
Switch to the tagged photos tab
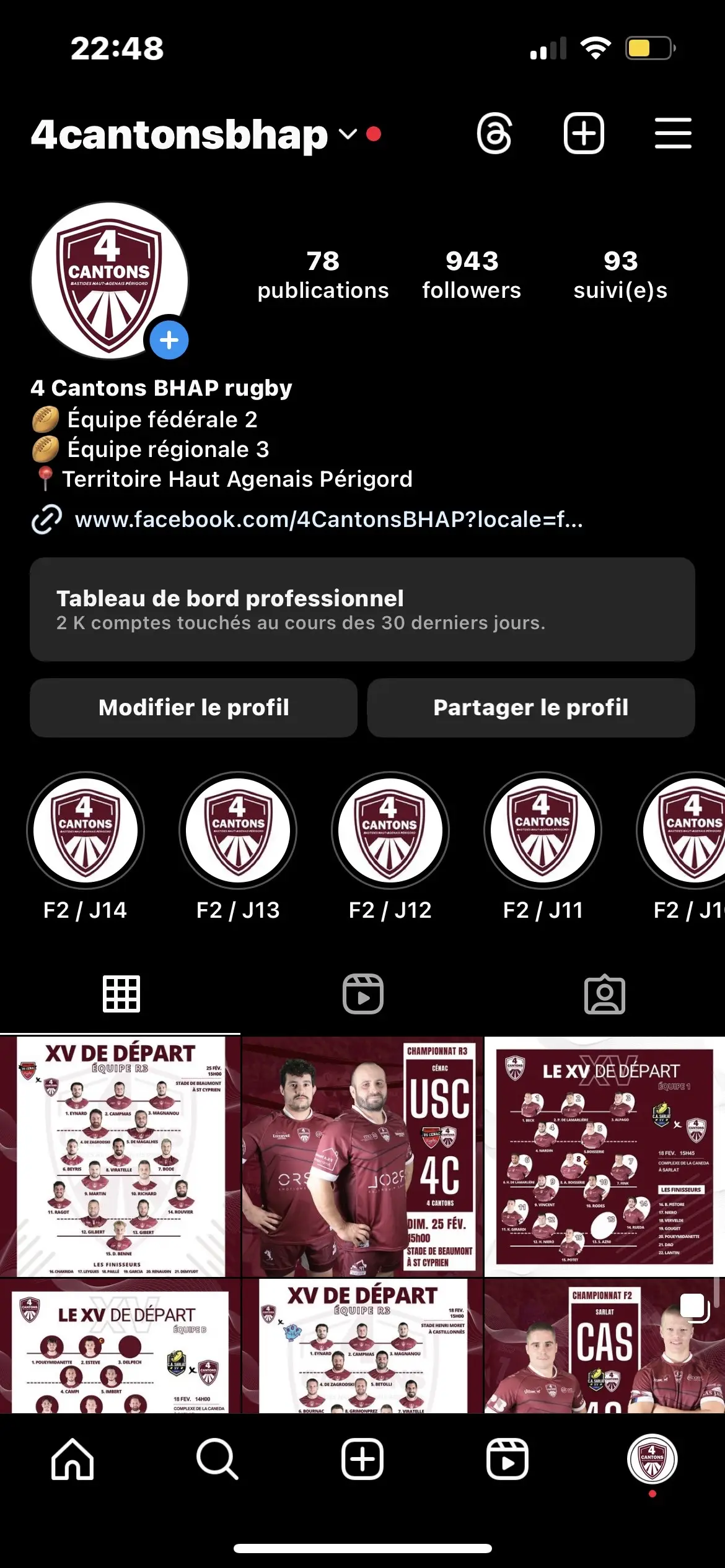coord(604,994)
